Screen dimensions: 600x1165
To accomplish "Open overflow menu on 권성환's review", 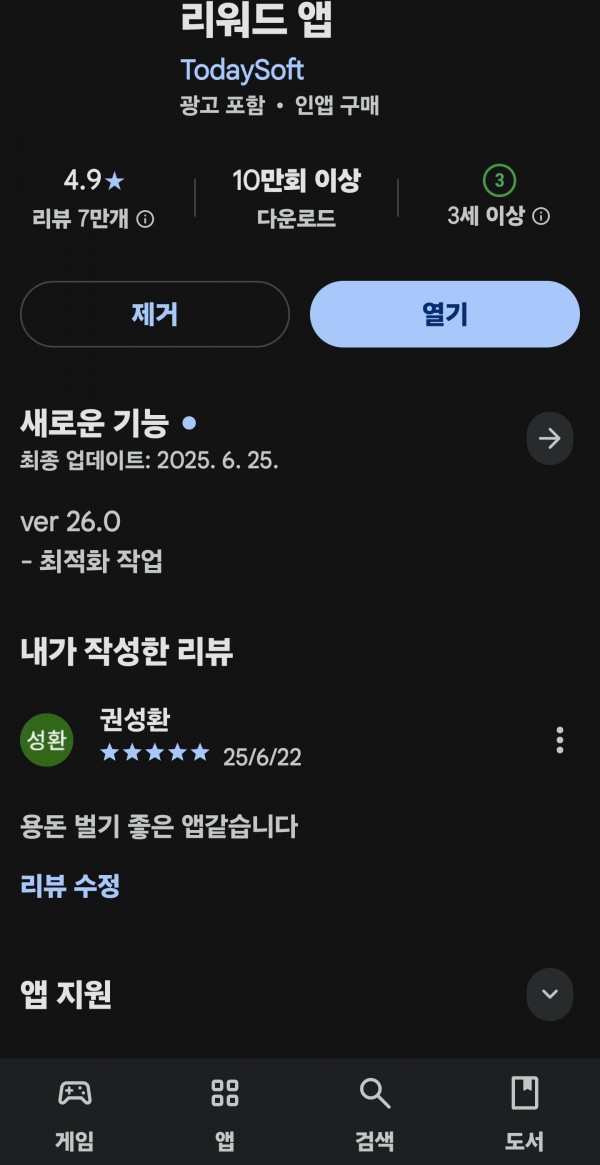I will point(559,740).
